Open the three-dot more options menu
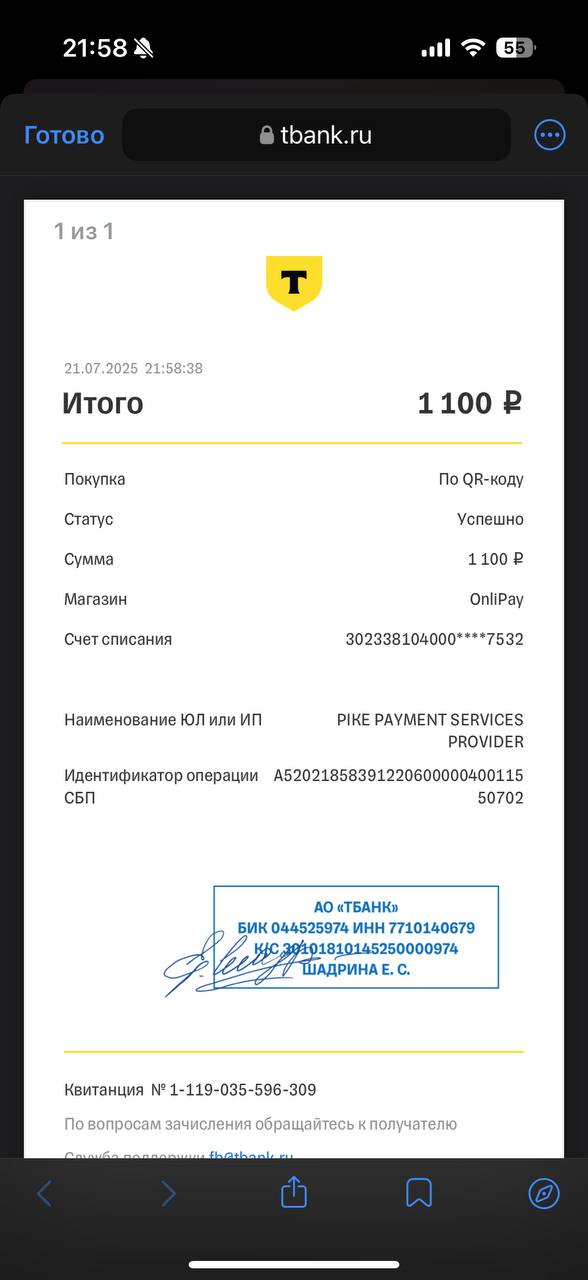Screen dimensions: 588x1280 pos(550,135)
